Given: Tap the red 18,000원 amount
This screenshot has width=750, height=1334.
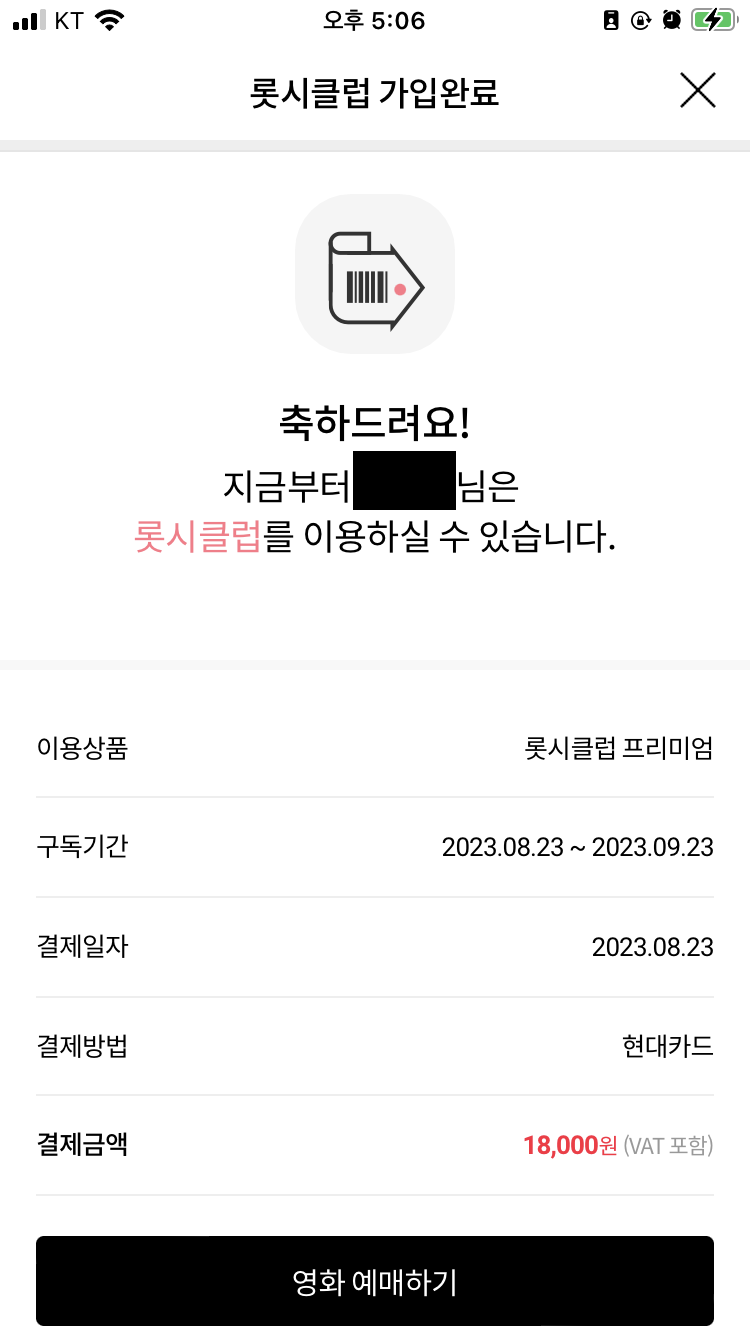Looking at the screenshot, I should [565, 1144].
